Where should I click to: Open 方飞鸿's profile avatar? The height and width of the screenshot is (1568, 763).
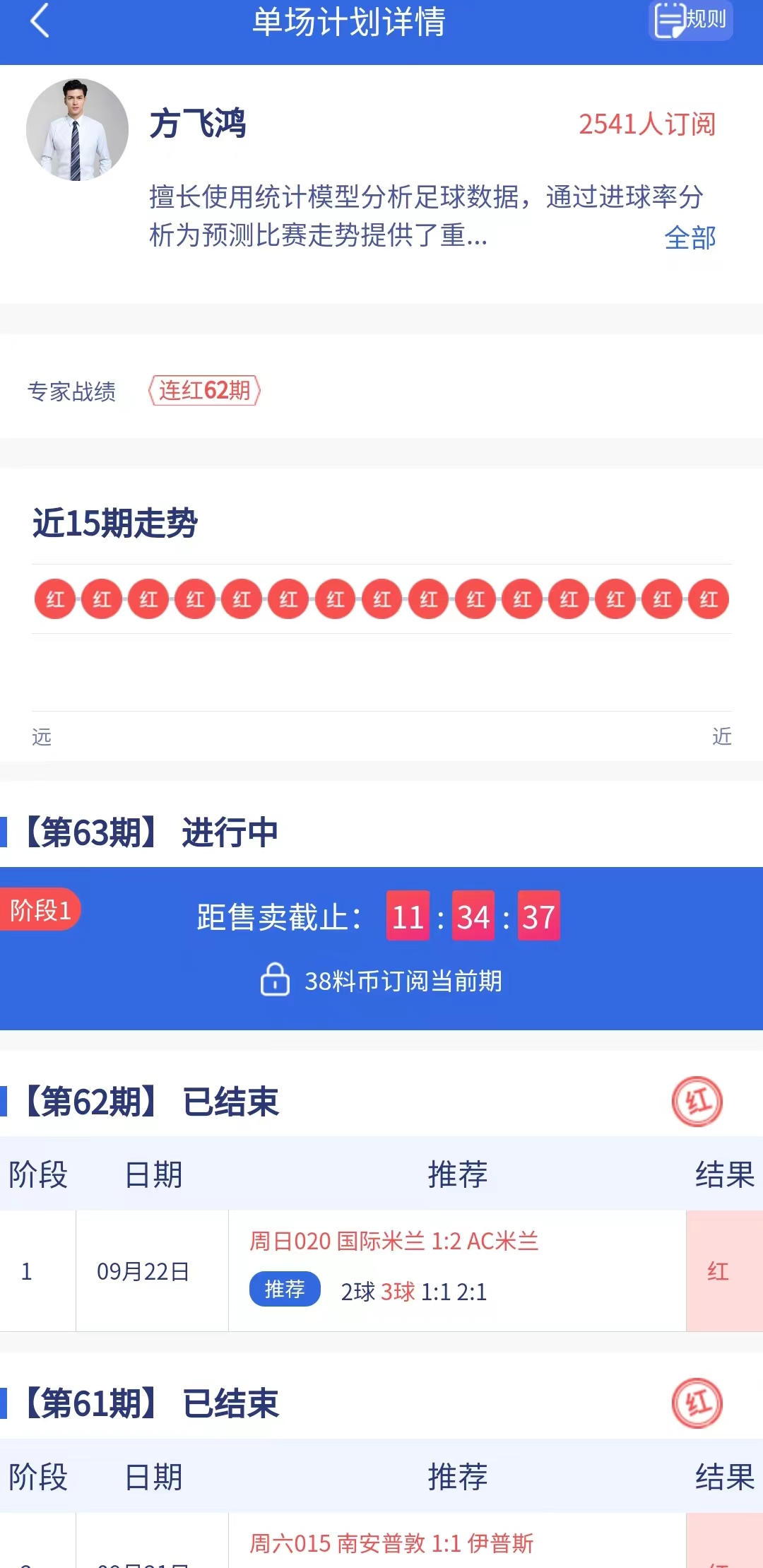[x=77, y=130]
